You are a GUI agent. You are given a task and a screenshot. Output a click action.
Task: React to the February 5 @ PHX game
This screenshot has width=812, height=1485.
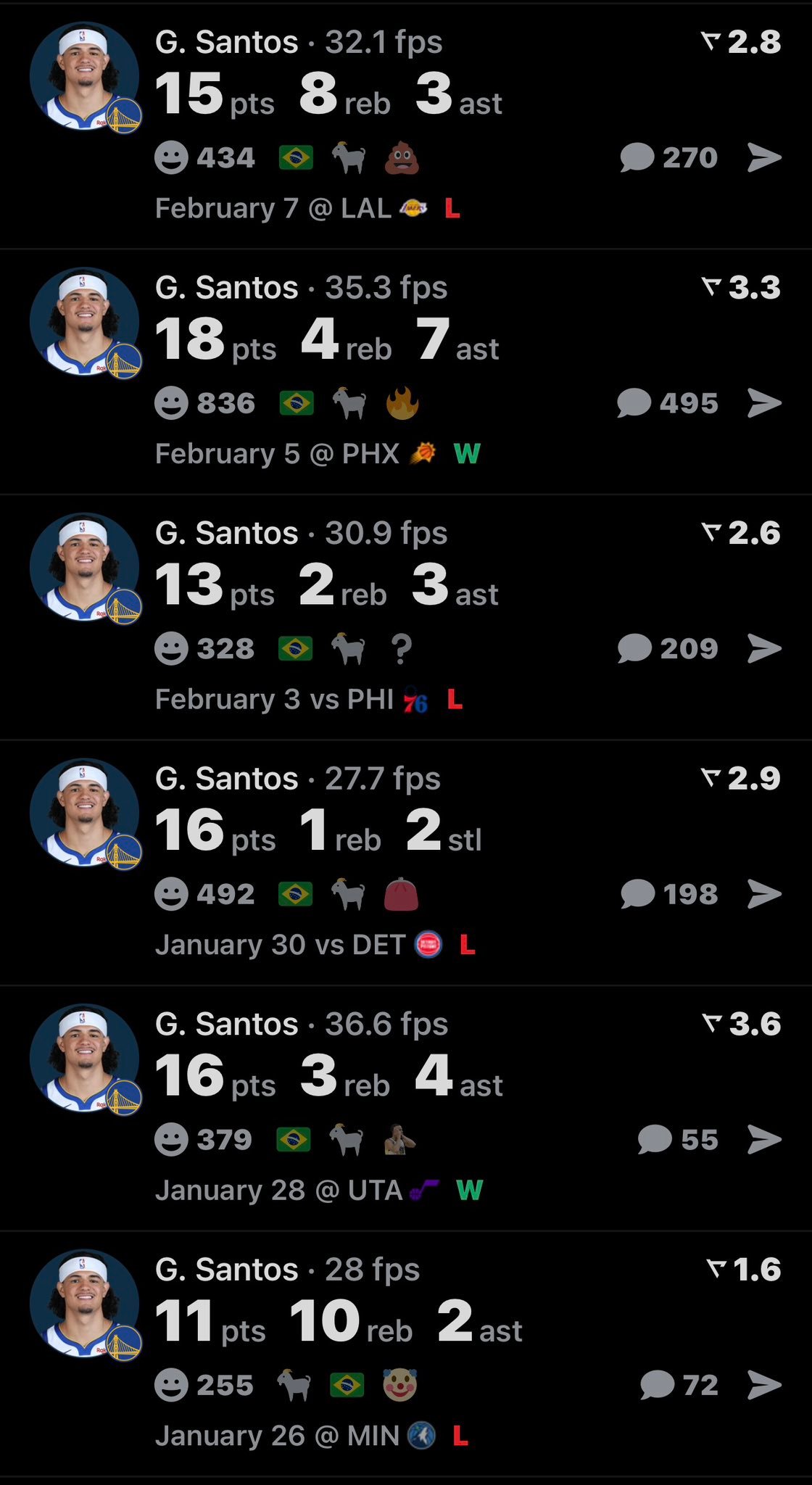coord(172,403)
